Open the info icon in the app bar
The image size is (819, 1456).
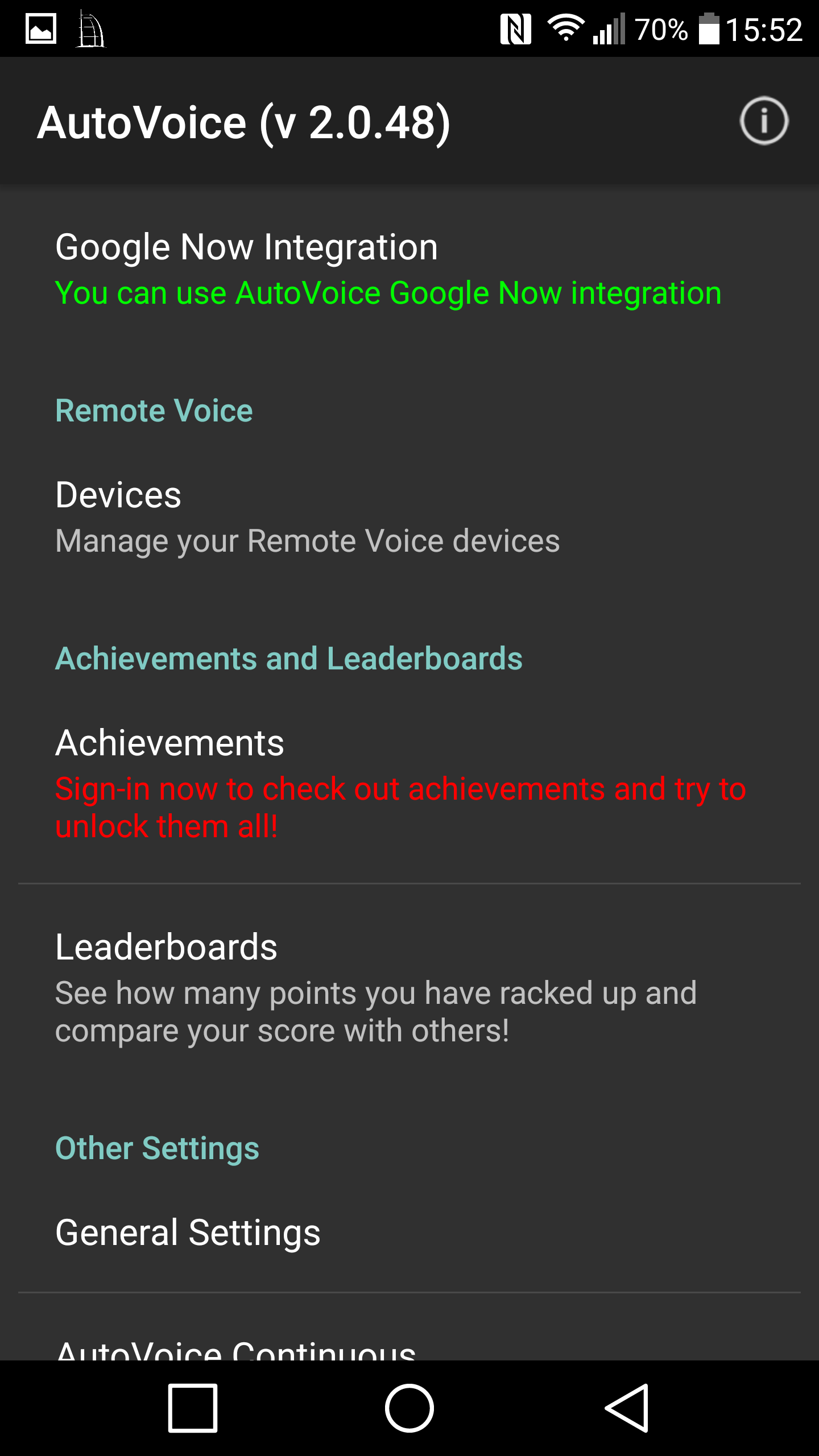(763, 121)
